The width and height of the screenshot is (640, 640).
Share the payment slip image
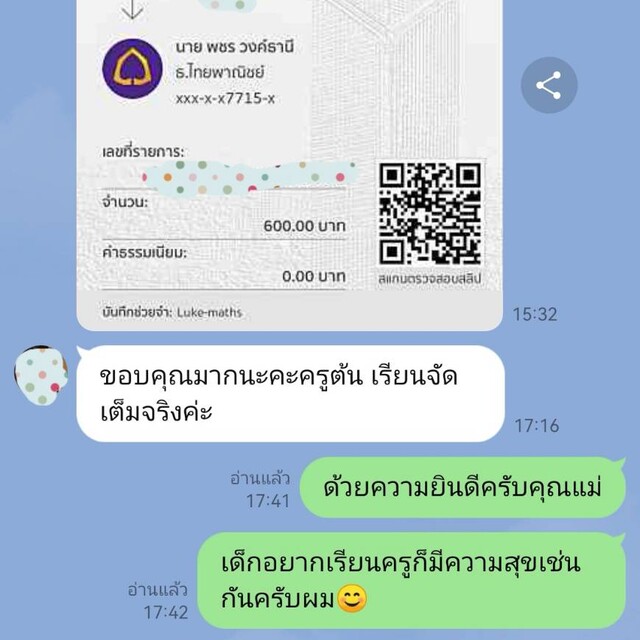click(x=549, y=86)
